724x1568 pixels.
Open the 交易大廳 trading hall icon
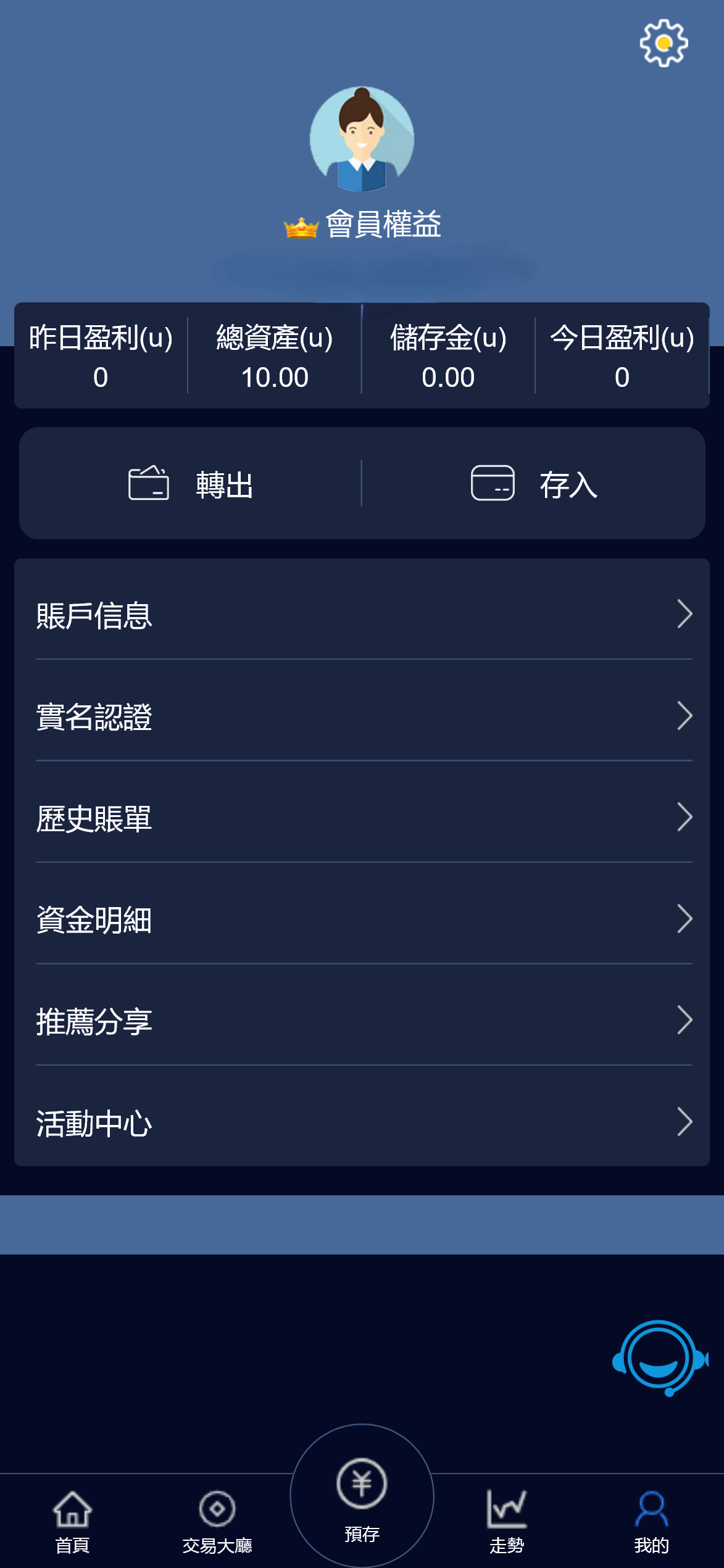click(217, 1508)
